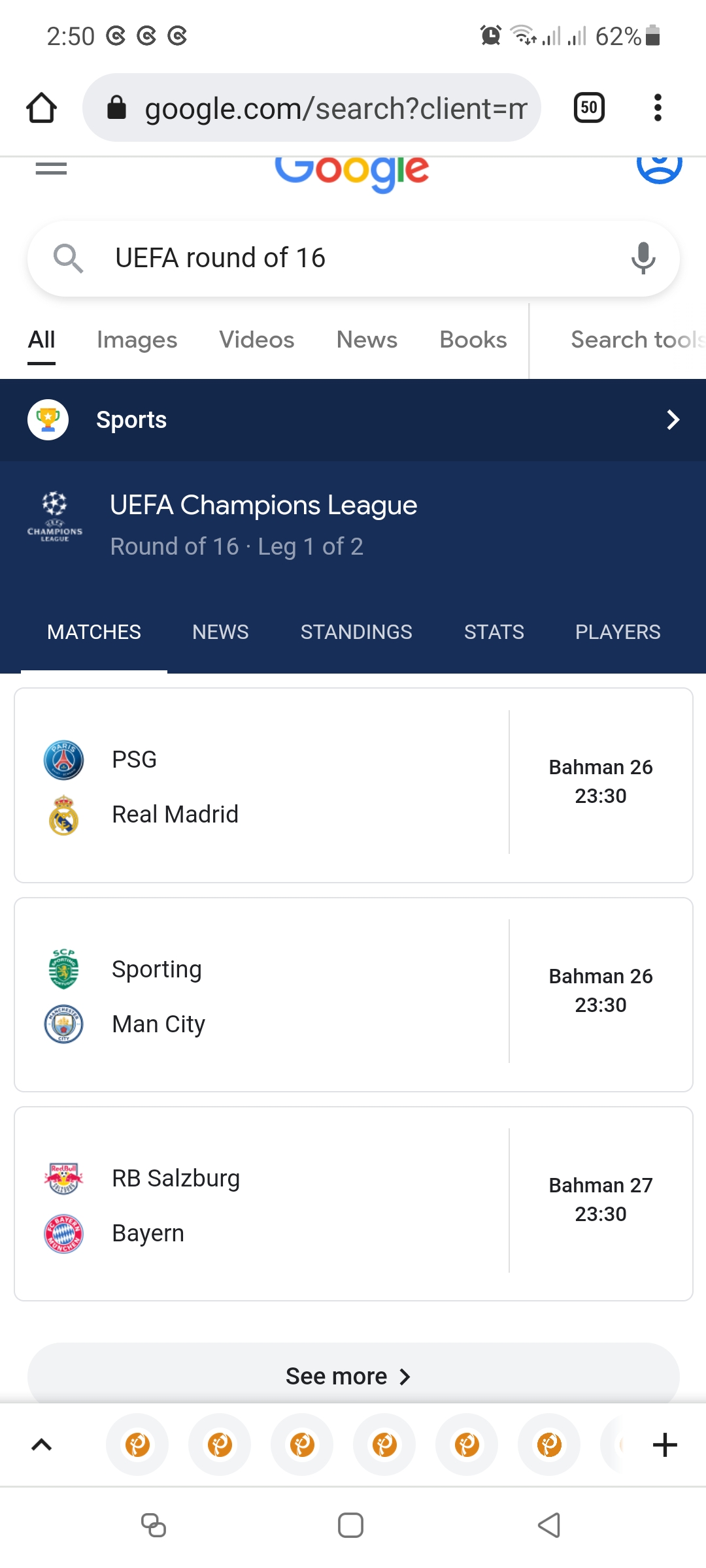
Task: Expand the Sports header chevron
Action: [x=673, y=419]
